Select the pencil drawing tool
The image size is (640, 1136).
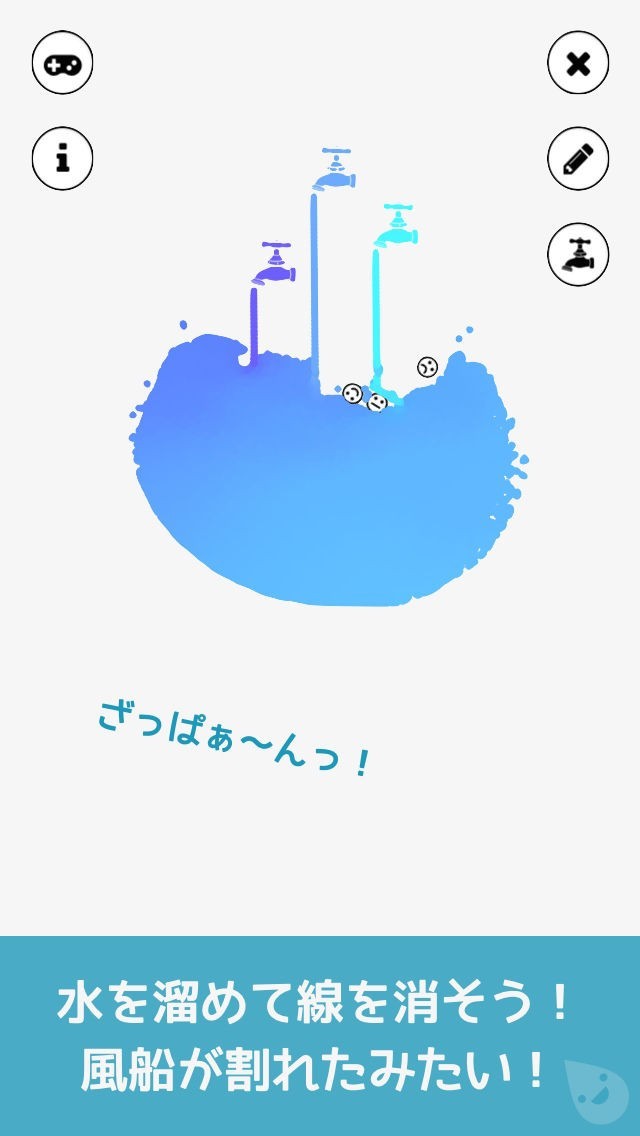[578, 158]
